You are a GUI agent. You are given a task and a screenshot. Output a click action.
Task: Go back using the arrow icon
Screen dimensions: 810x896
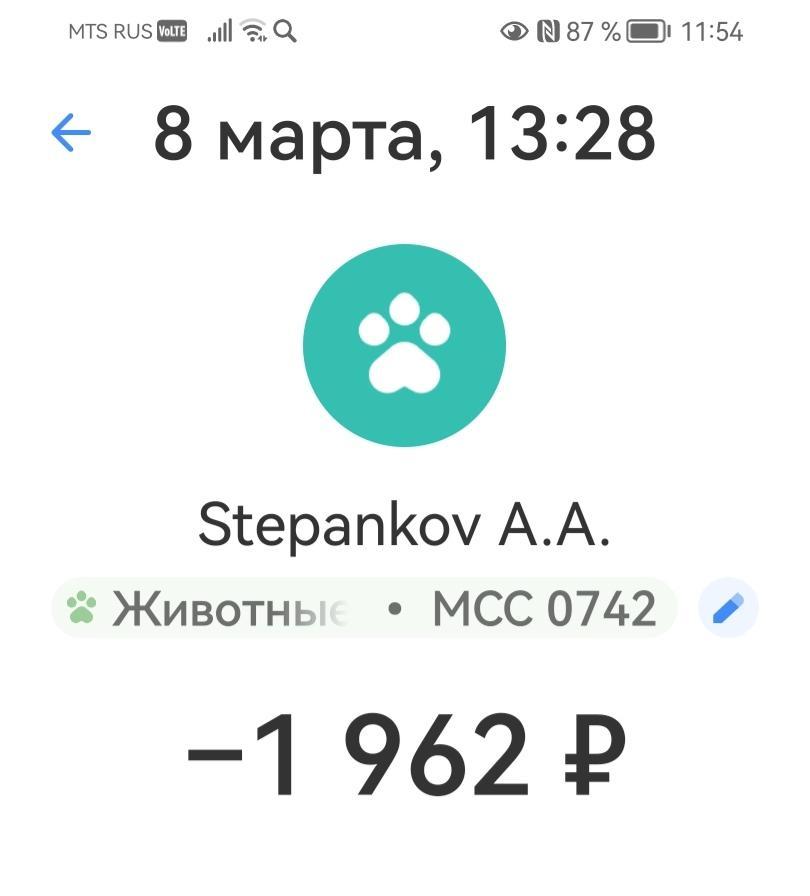pos(71,133)
